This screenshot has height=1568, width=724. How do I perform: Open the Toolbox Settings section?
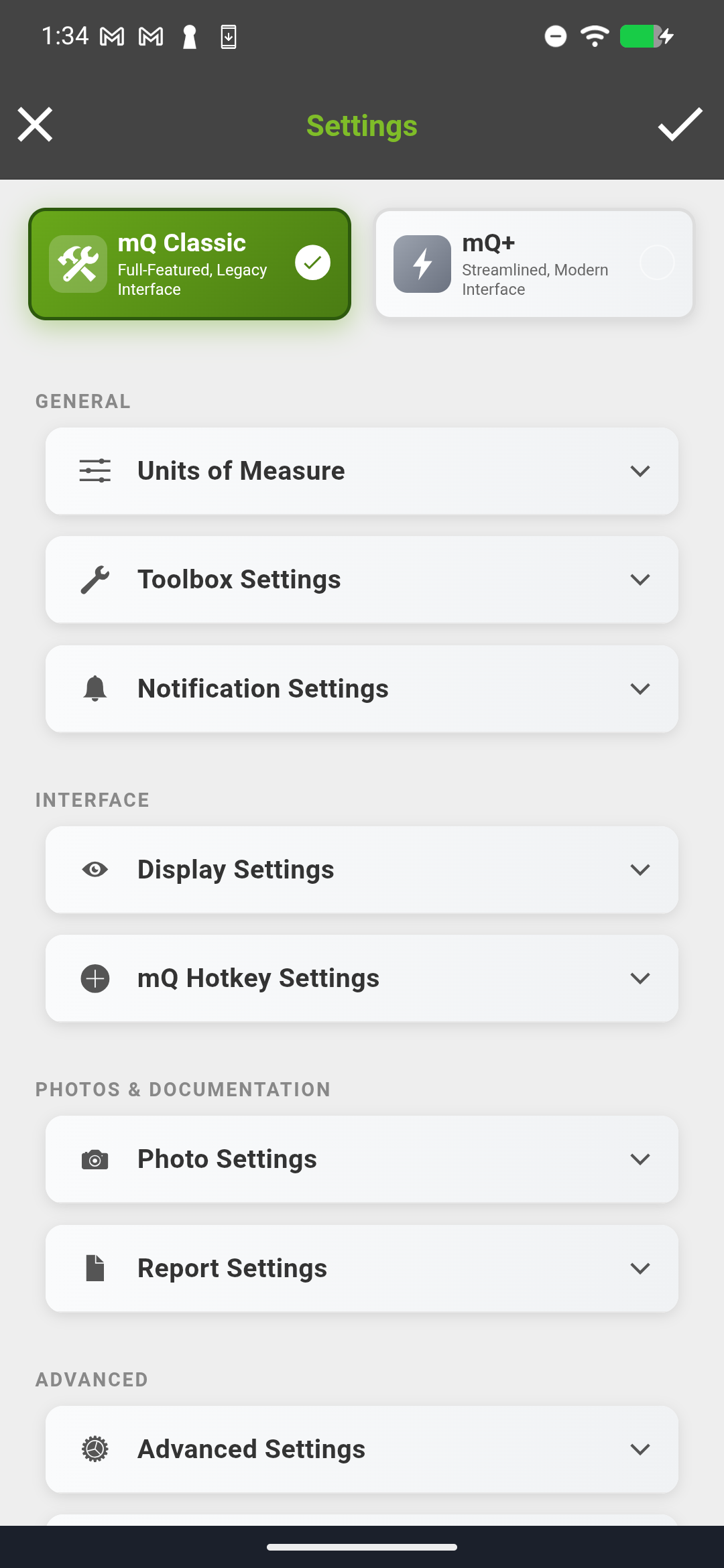point(640,579)
